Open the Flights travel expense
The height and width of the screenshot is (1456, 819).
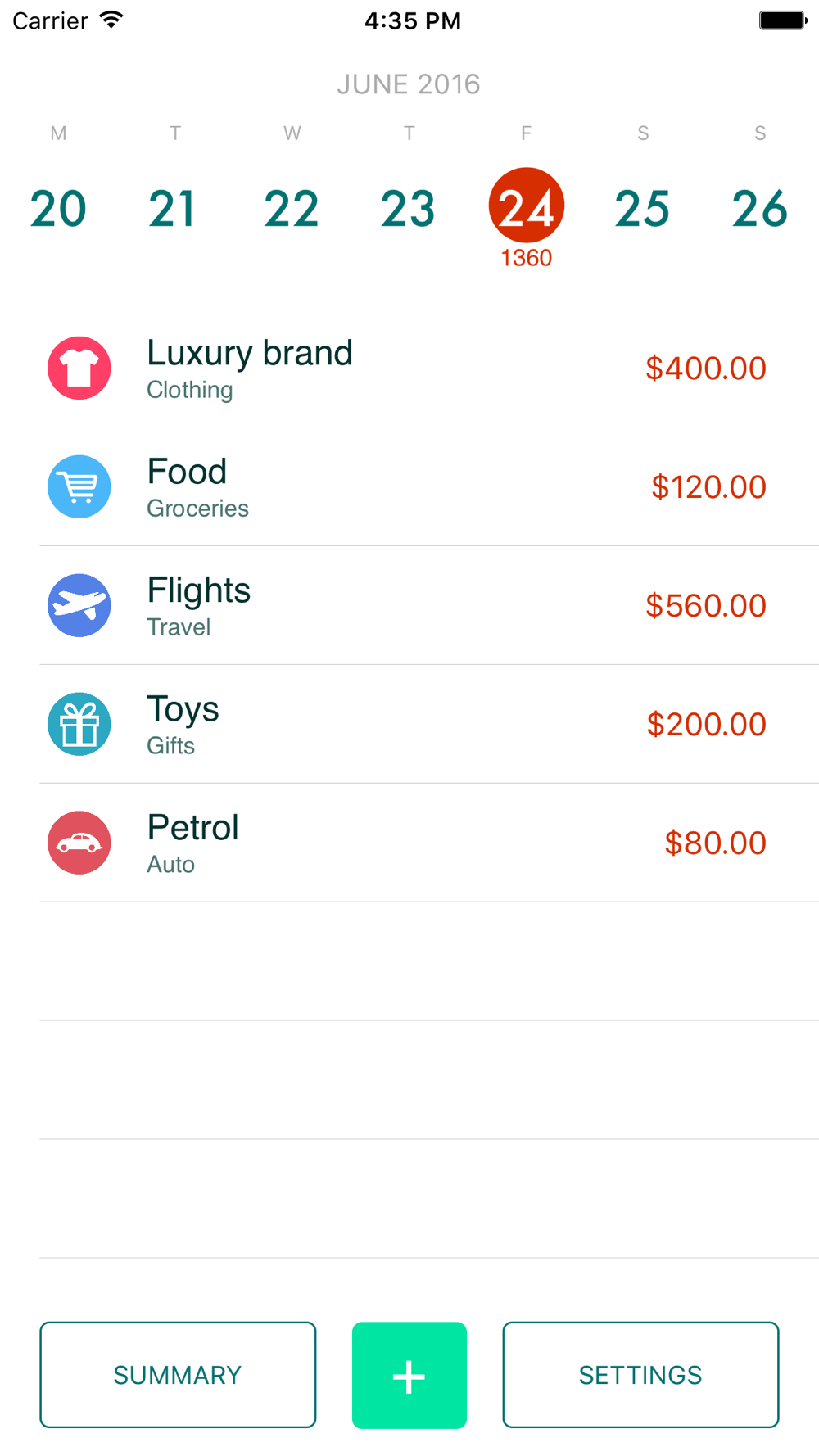[x=429, y=605]
